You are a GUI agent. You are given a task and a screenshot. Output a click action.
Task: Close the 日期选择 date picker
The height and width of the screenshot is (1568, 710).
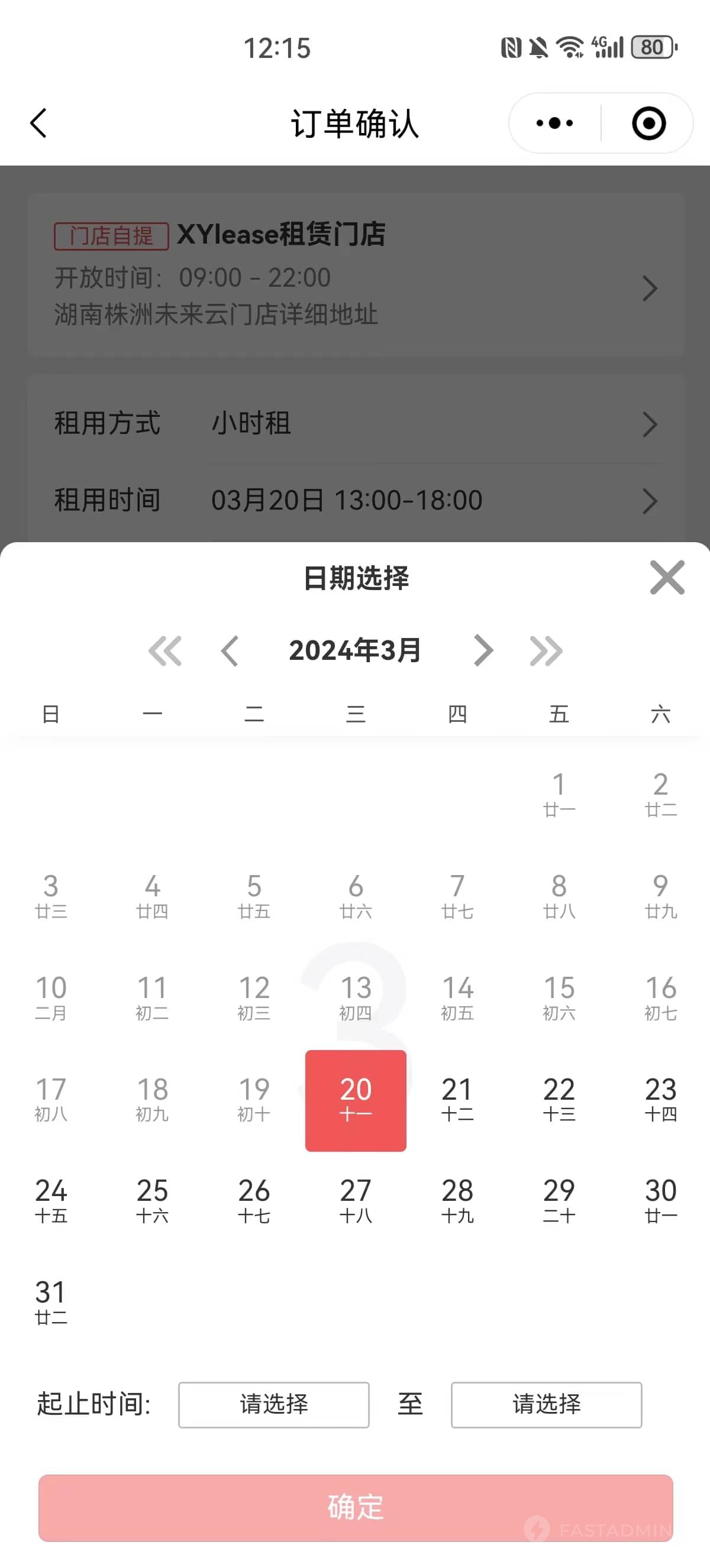[667, 577]
